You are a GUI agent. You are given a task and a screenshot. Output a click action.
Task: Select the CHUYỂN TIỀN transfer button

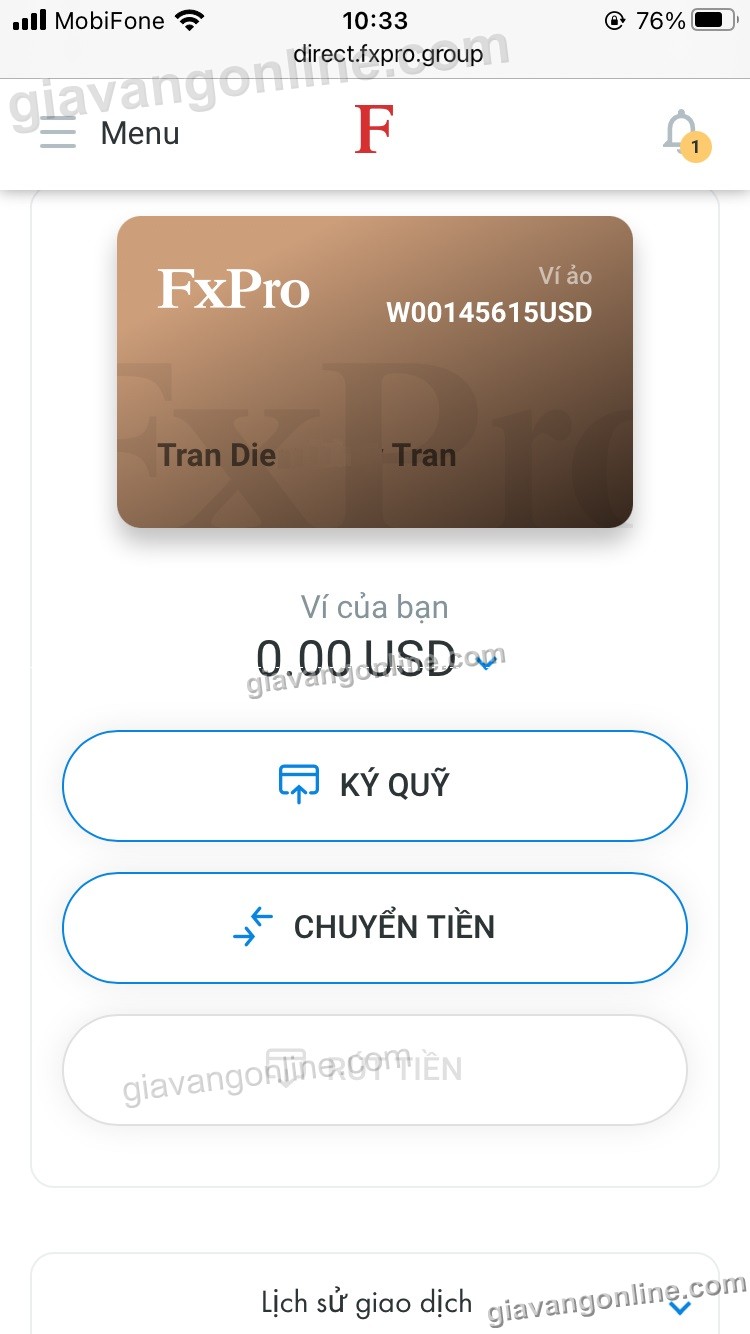[375, 928]
